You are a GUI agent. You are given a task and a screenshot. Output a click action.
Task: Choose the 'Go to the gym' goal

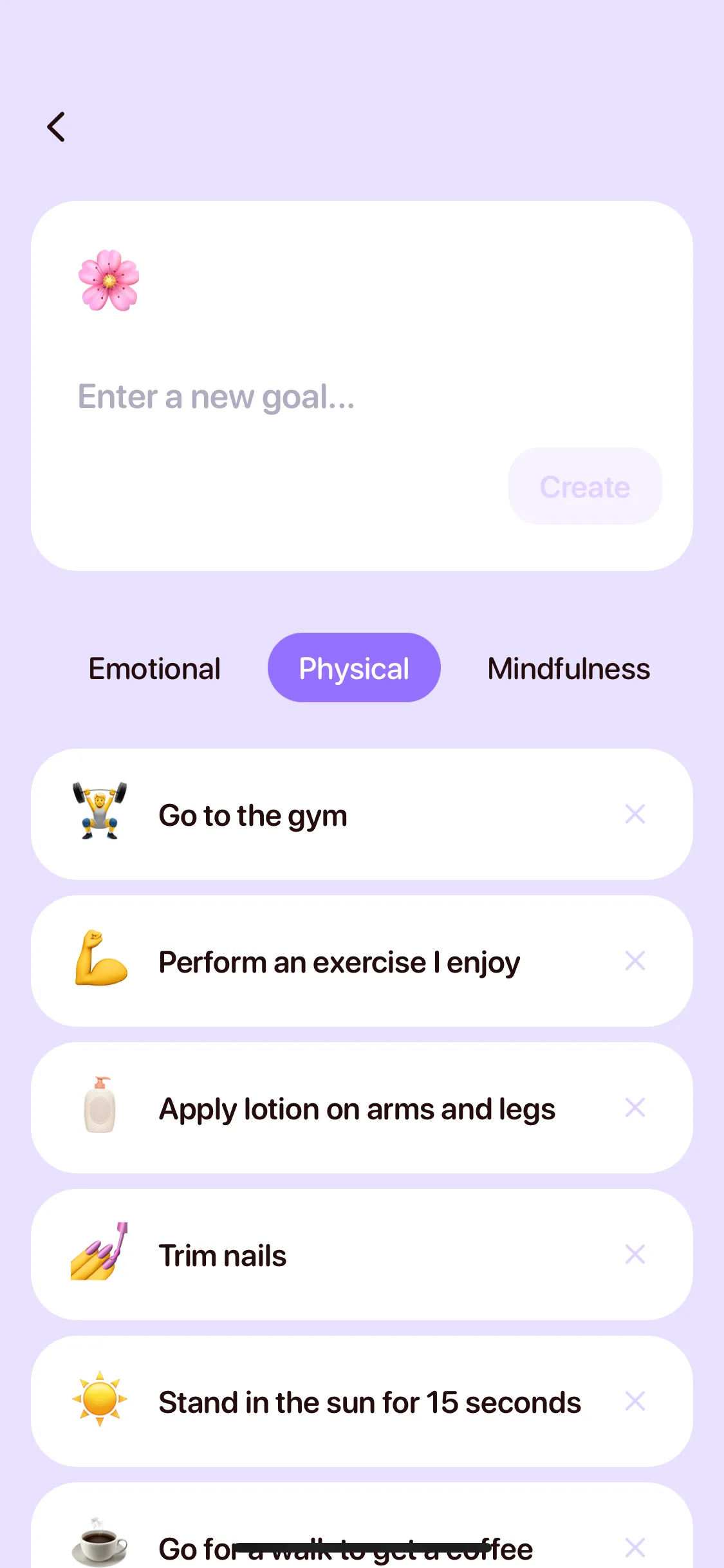[x=322, y=815]
